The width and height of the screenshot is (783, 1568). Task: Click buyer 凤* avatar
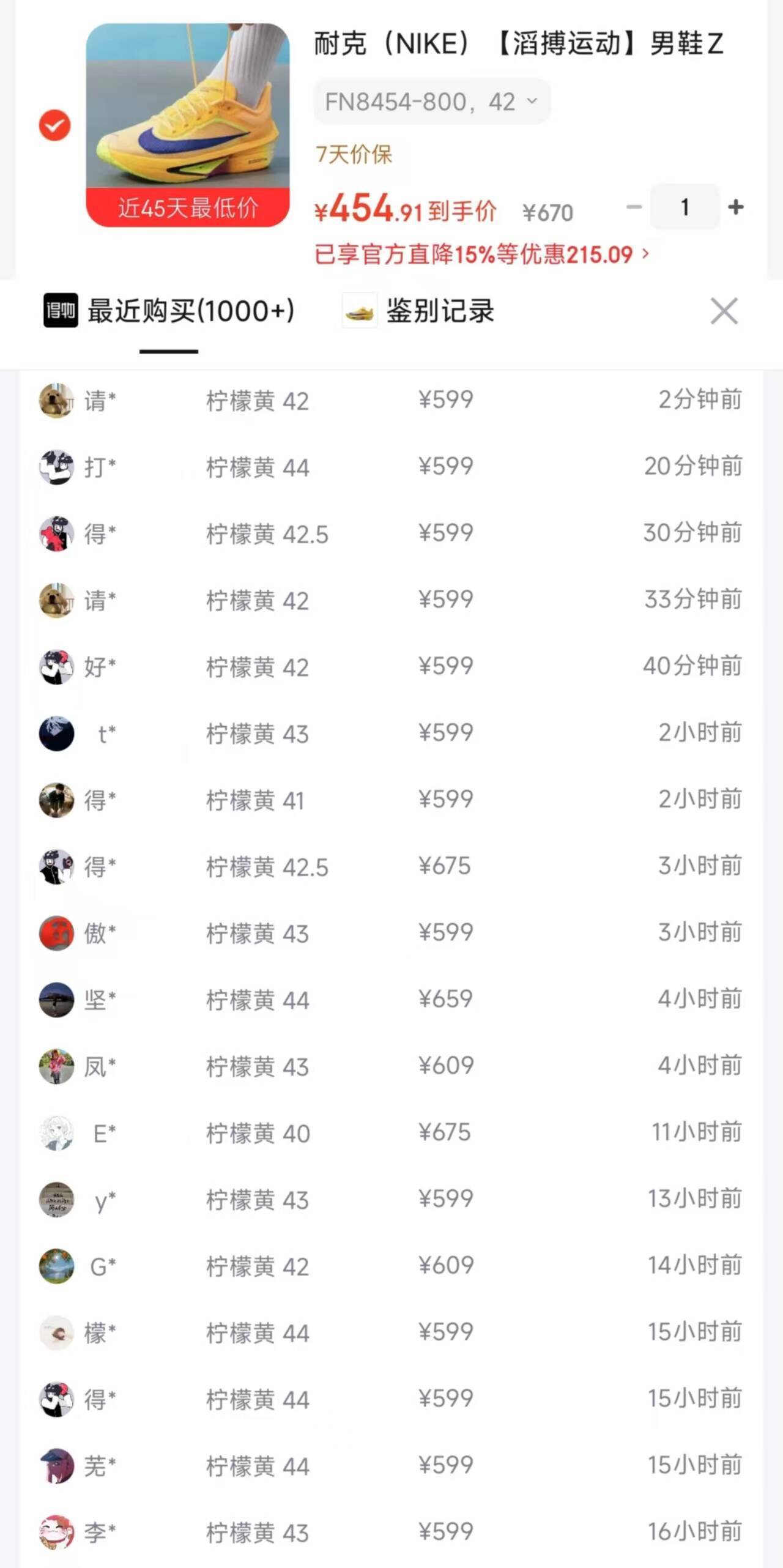click(56, 1066)
